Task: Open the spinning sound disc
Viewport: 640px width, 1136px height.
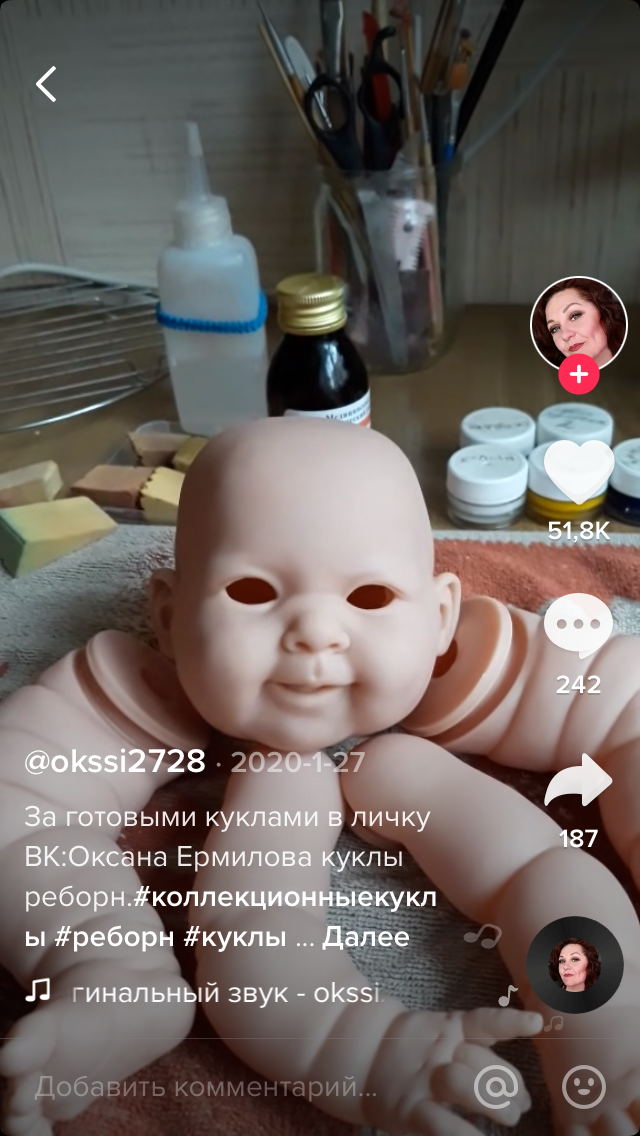Action: [x=575, y=964]
